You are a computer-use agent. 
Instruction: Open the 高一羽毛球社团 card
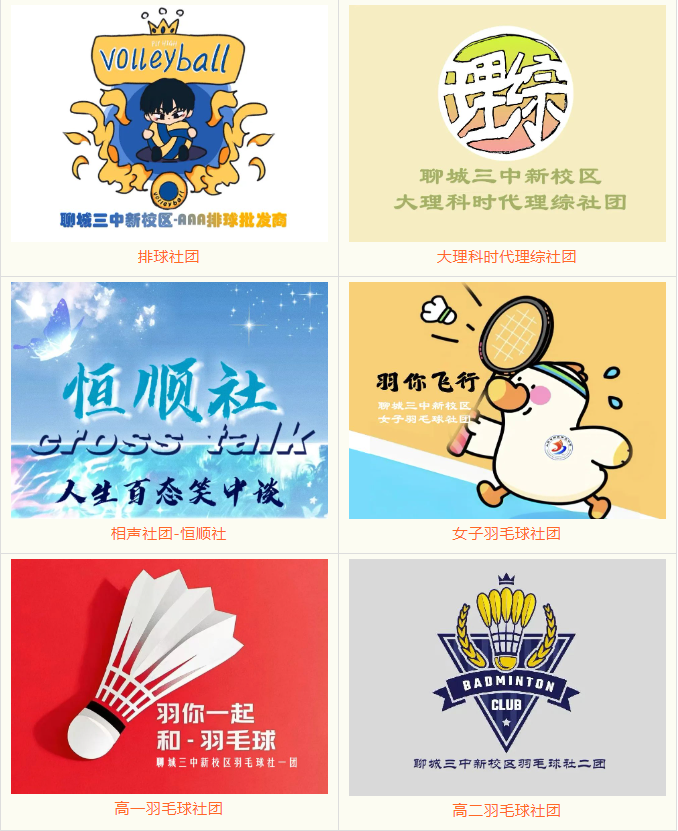(x=168, y=677)
